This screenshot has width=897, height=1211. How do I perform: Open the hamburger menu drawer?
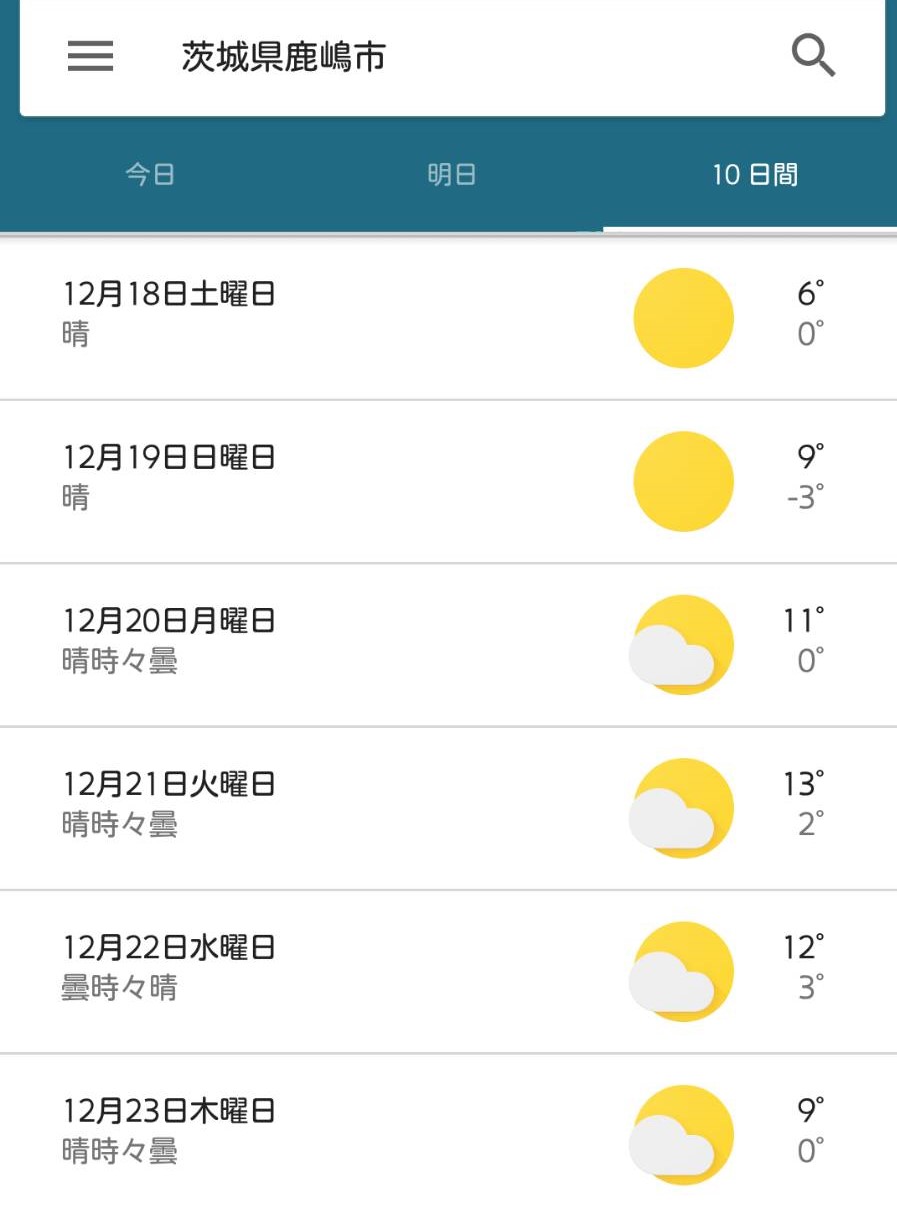coord(90,56)
